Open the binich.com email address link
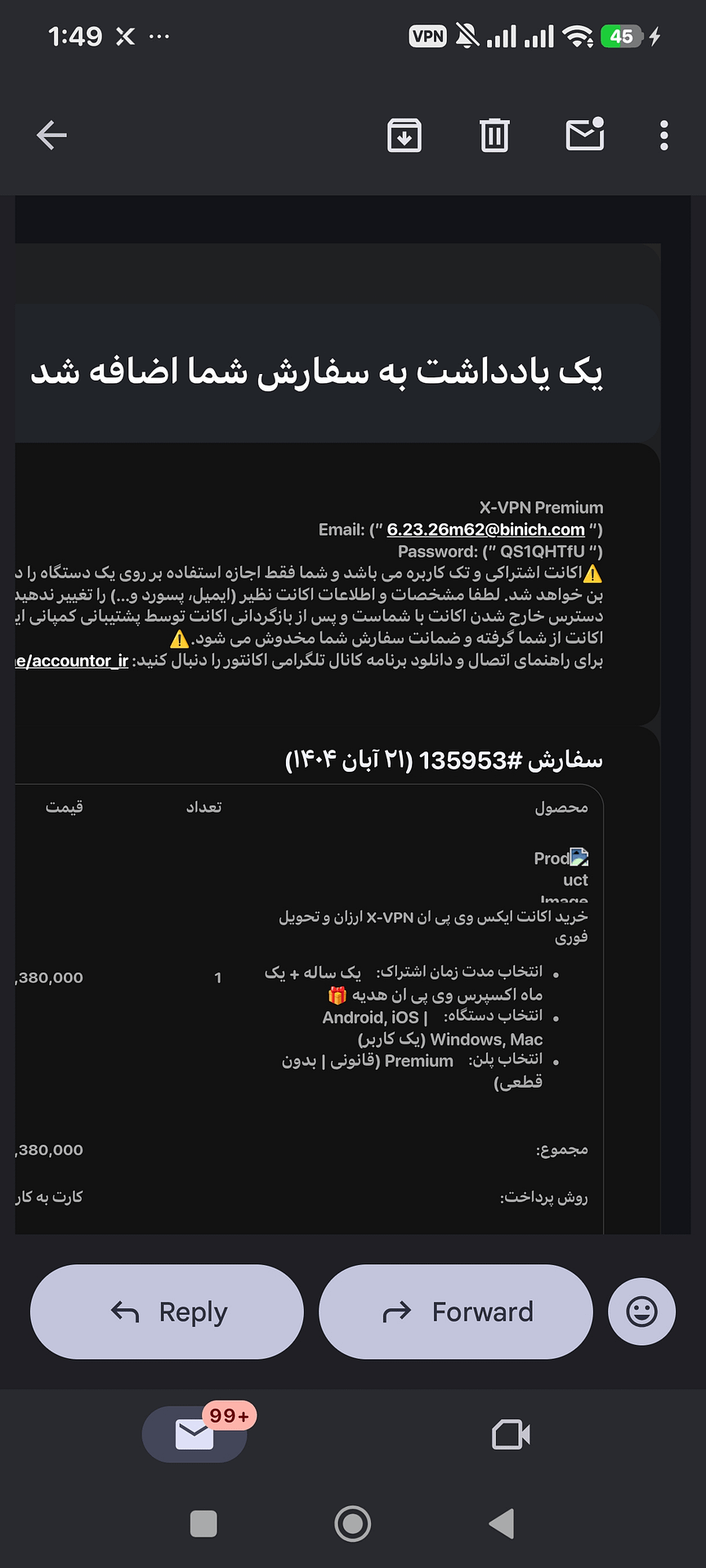The image size is (706, 1568). coord(485,529)
